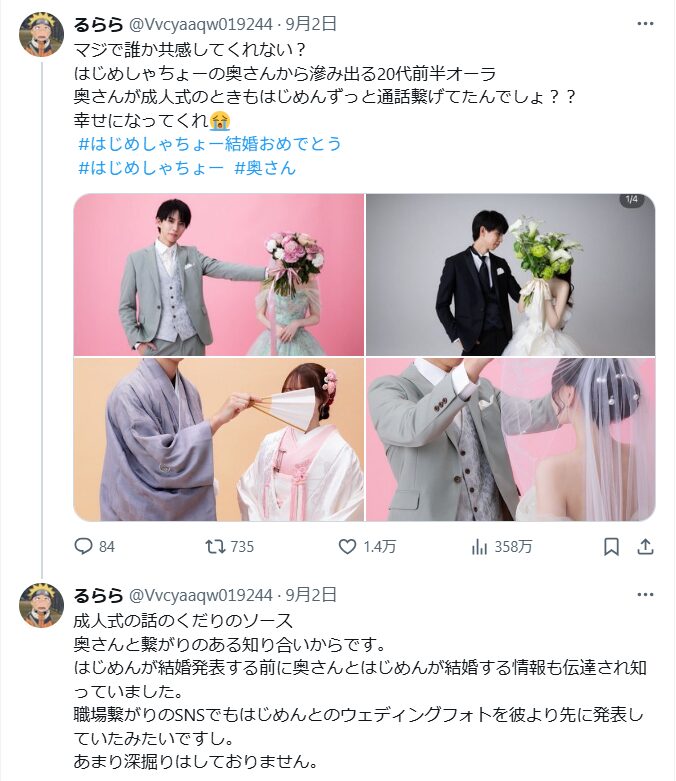Open るらら's profile avatar on first tweet
The height and width of the screenshot is (781, 676).
tap(42, 35)
